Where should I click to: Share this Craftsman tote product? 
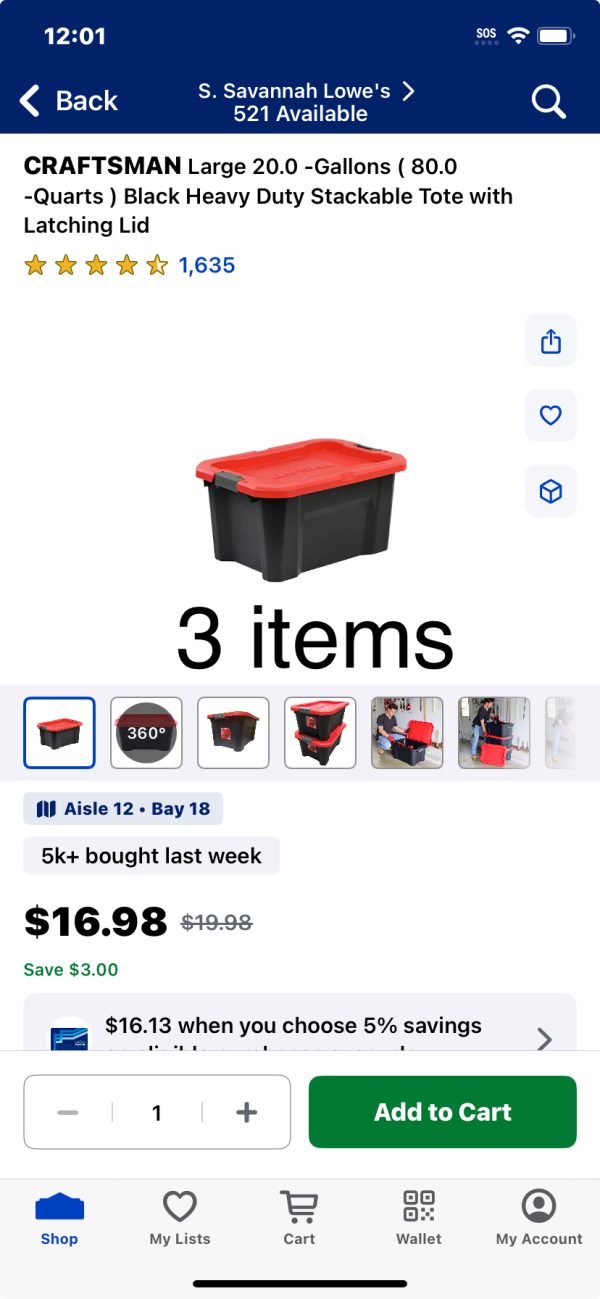550,341
